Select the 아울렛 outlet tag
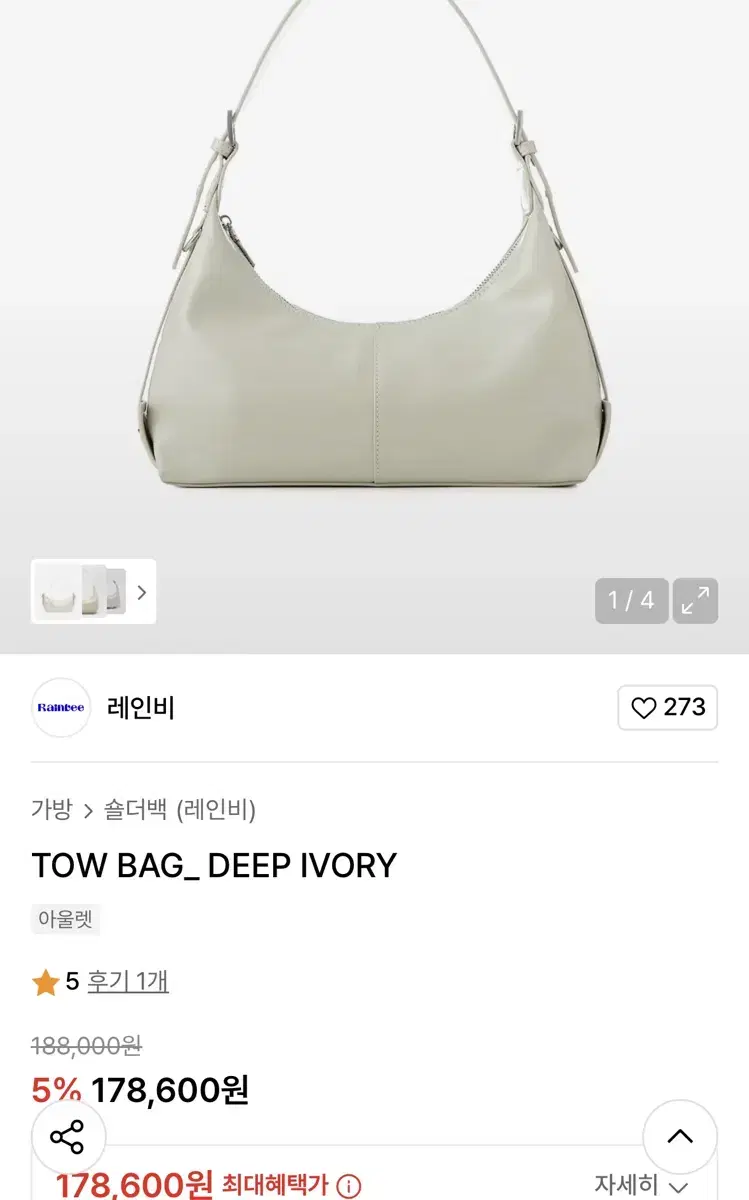Image resolution: width=749 pixels, height=1200 pixels. coord(65,919)
